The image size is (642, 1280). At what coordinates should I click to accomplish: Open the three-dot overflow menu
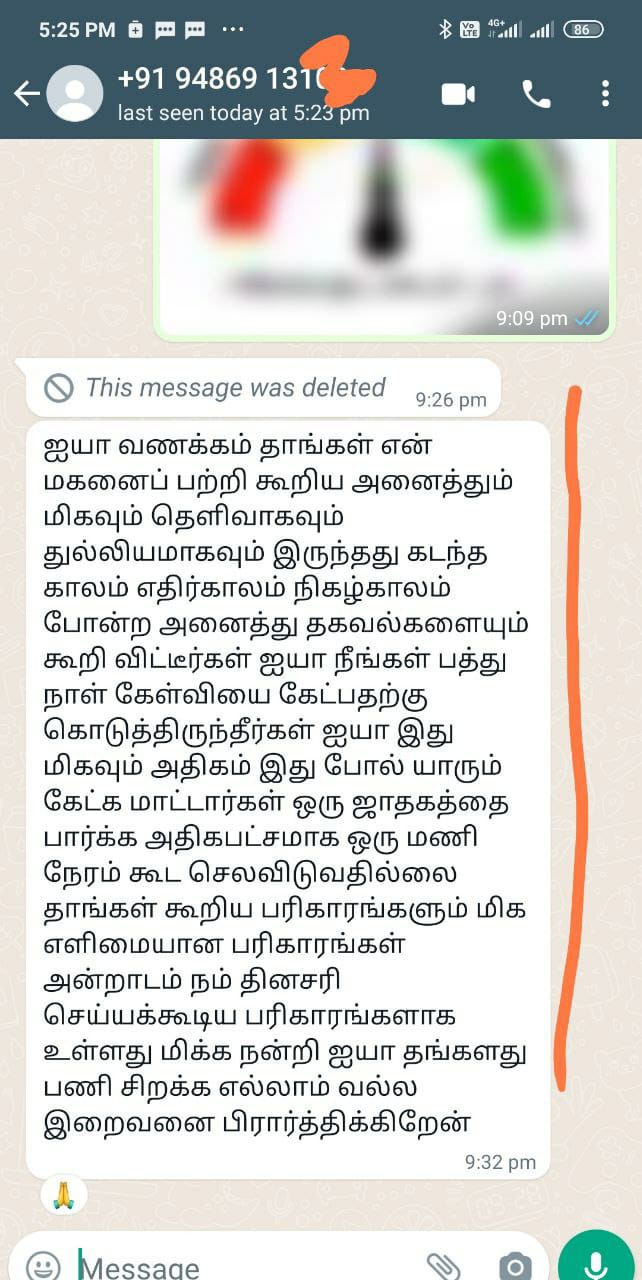(x=605, y=94)
